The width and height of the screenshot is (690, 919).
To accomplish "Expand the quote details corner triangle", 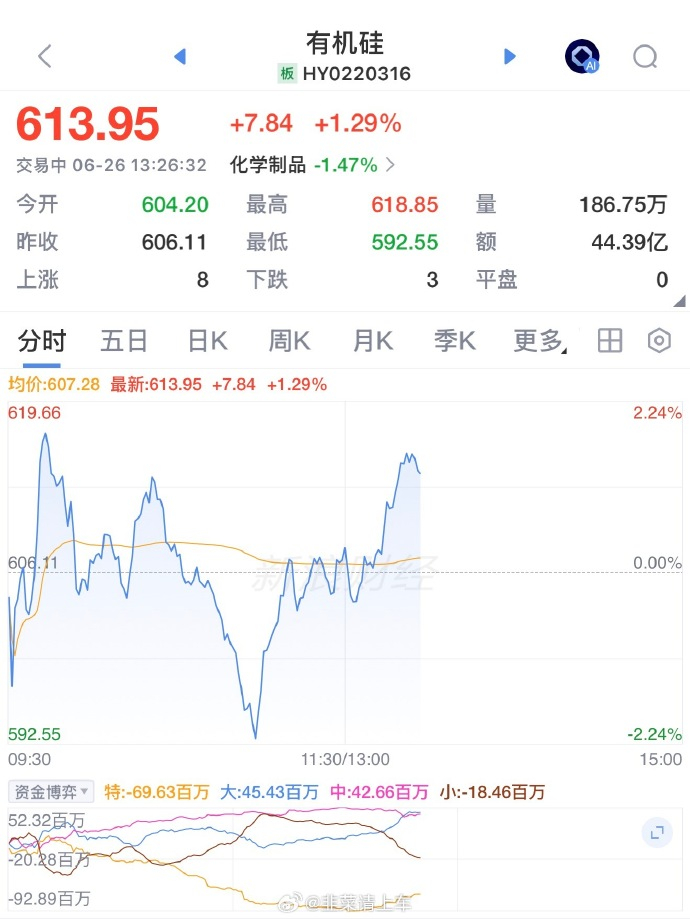I will tap(679, 301).
